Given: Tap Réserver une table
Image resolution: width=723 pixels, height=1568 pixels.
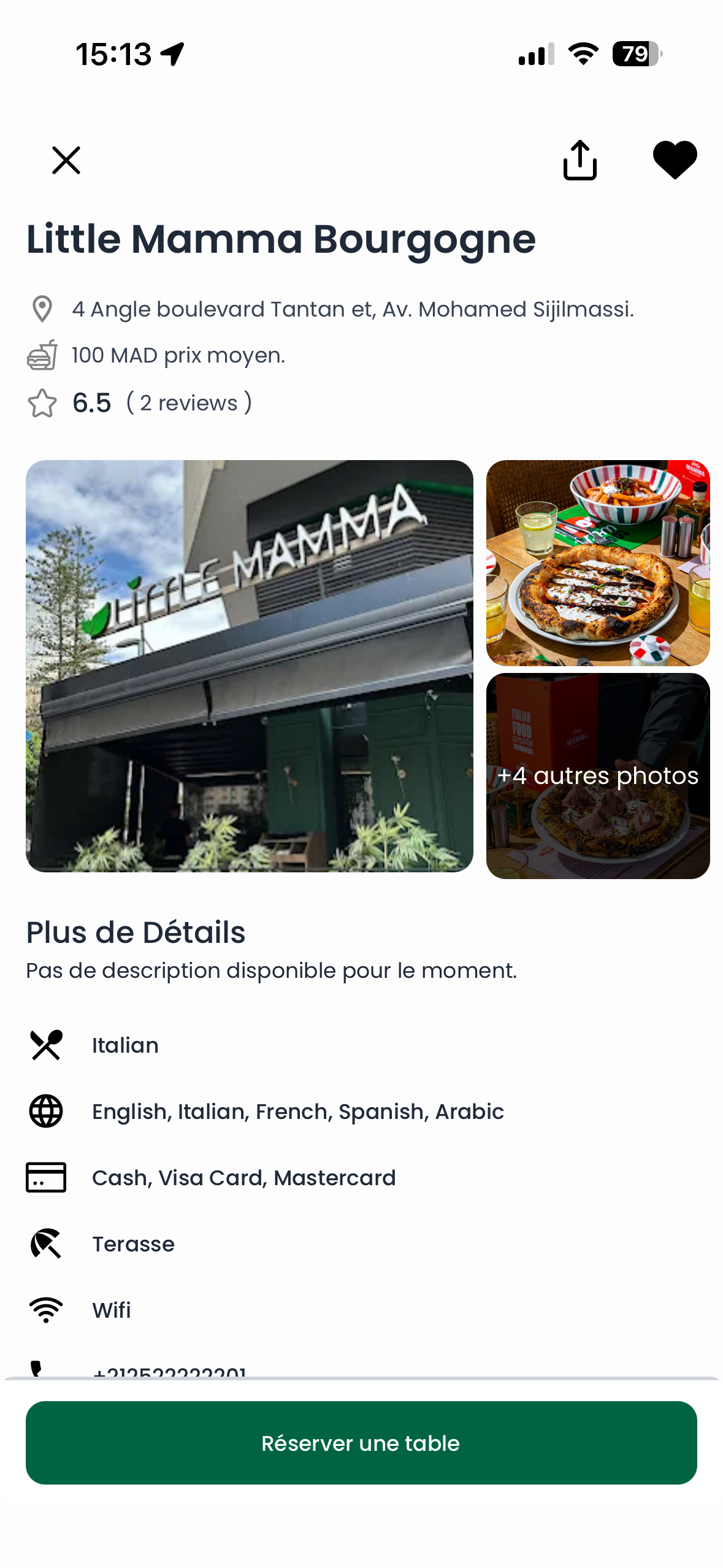Looking at the screenshot, I should click(x=361, y=1443).
